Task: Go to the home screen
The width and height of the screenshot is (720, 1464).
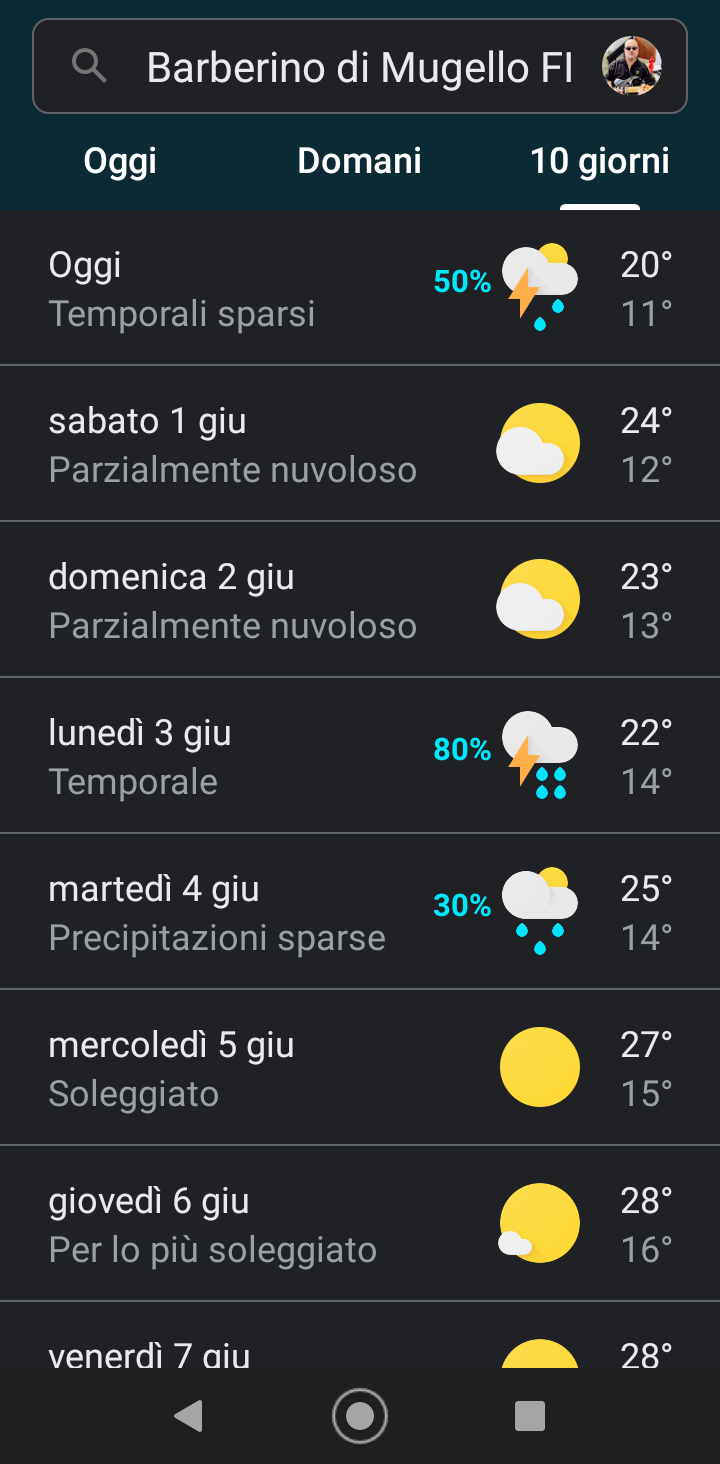Action: (x=360, y=1416)
